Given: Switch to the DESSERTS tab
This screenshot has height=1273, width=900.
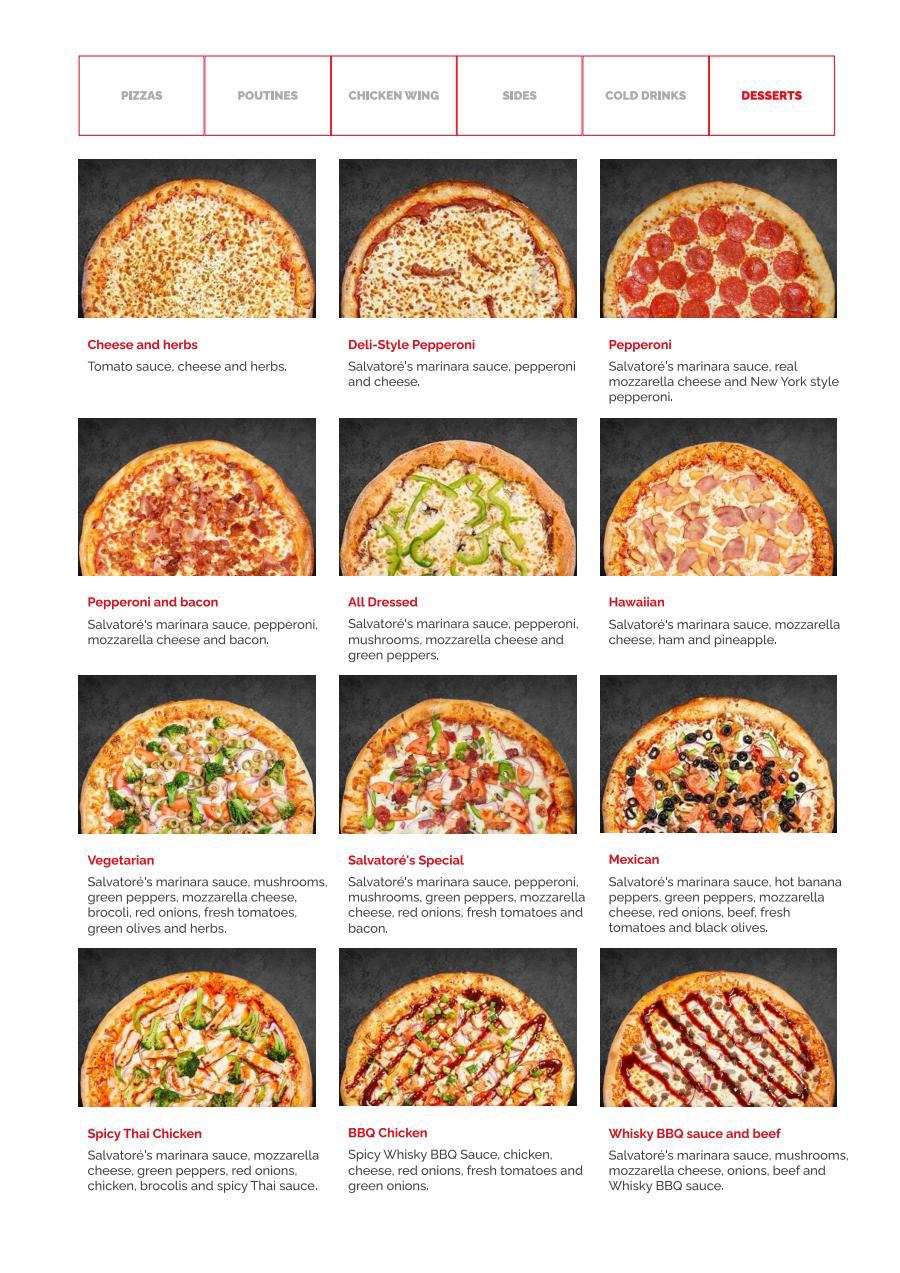Looking at the screenshot, I should (771, 95).
